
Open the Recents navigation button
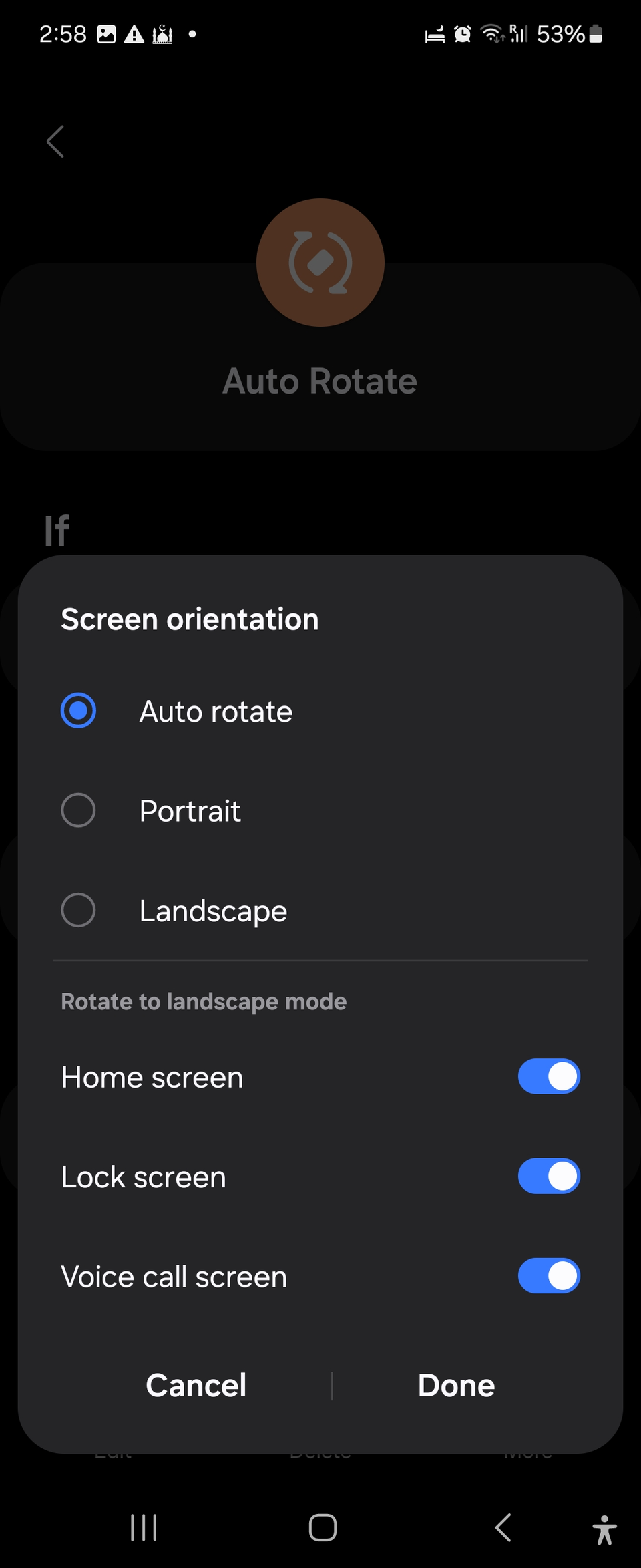[144, 1527]
